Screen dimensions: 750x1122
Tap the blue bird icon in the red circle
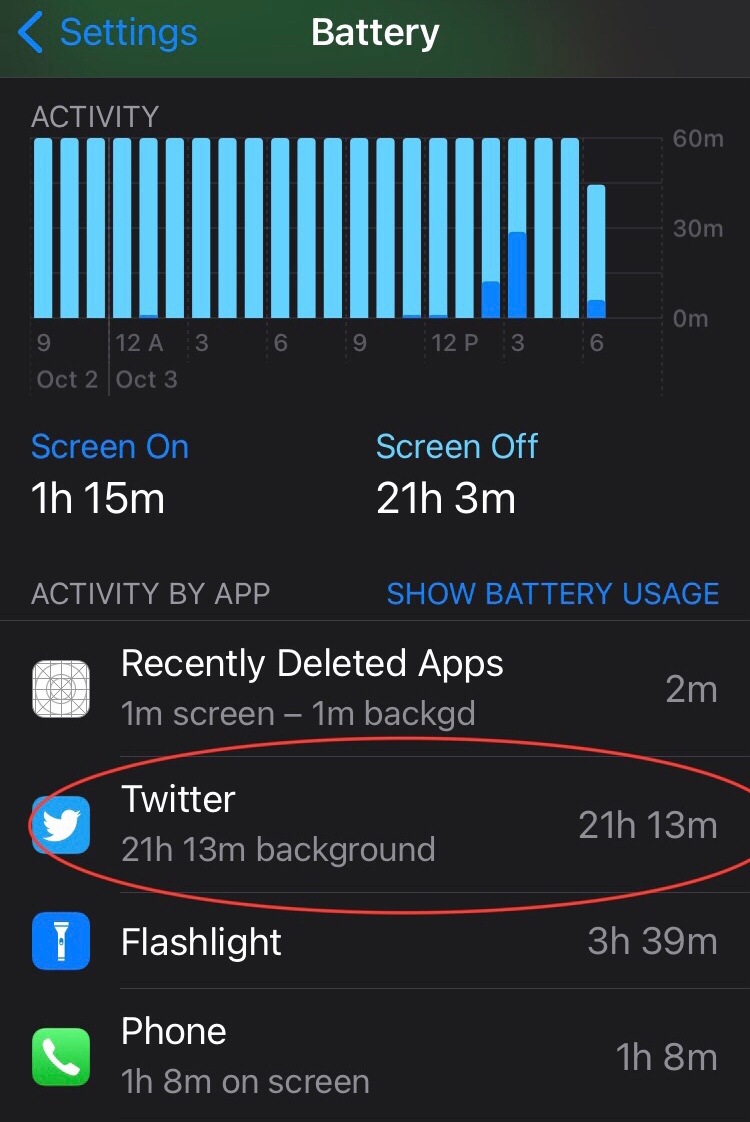click(x=62, y=826)
